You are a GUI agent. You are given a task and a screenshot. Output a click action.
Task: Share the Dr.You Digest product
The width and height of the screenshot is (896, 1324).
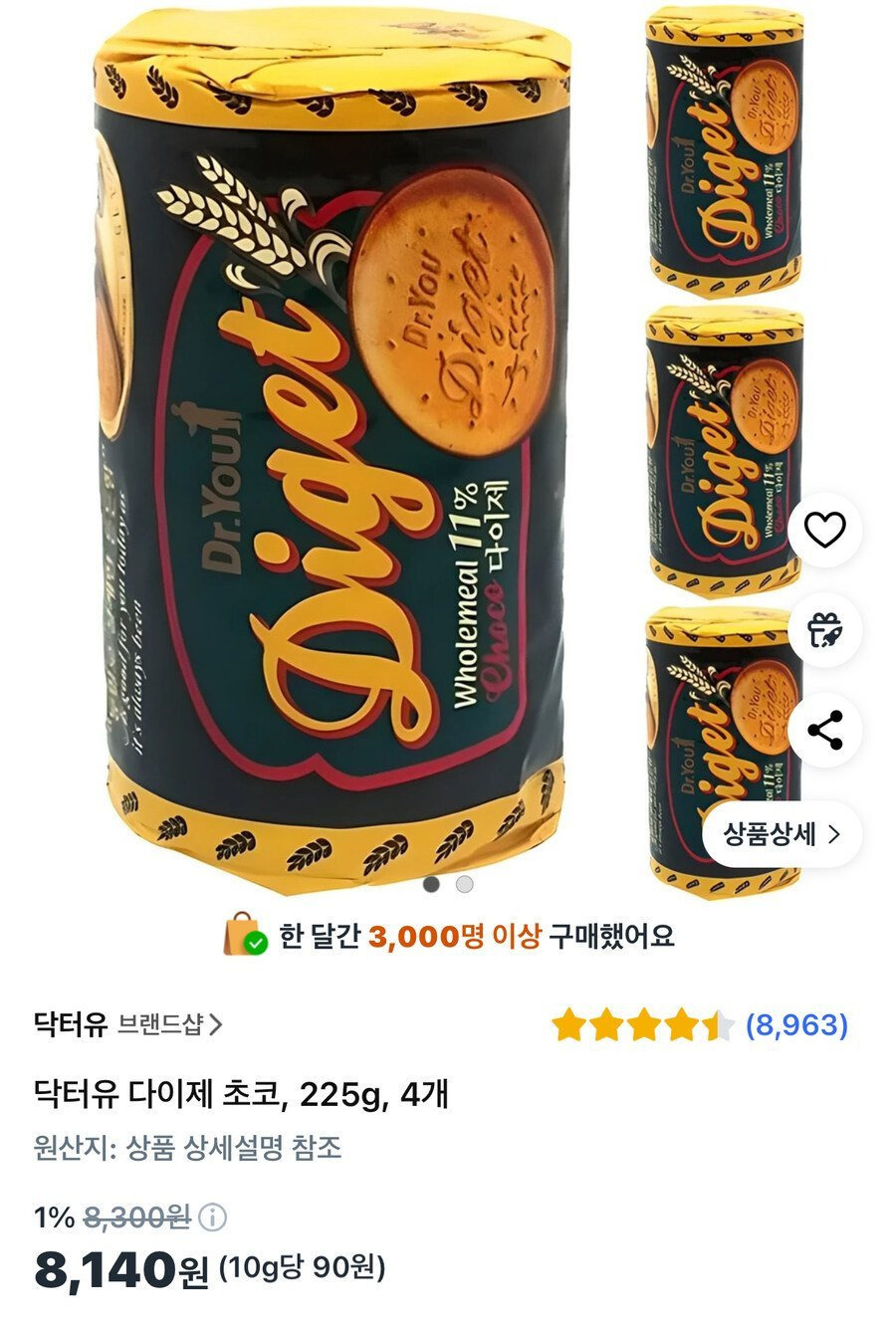(824, 731)
